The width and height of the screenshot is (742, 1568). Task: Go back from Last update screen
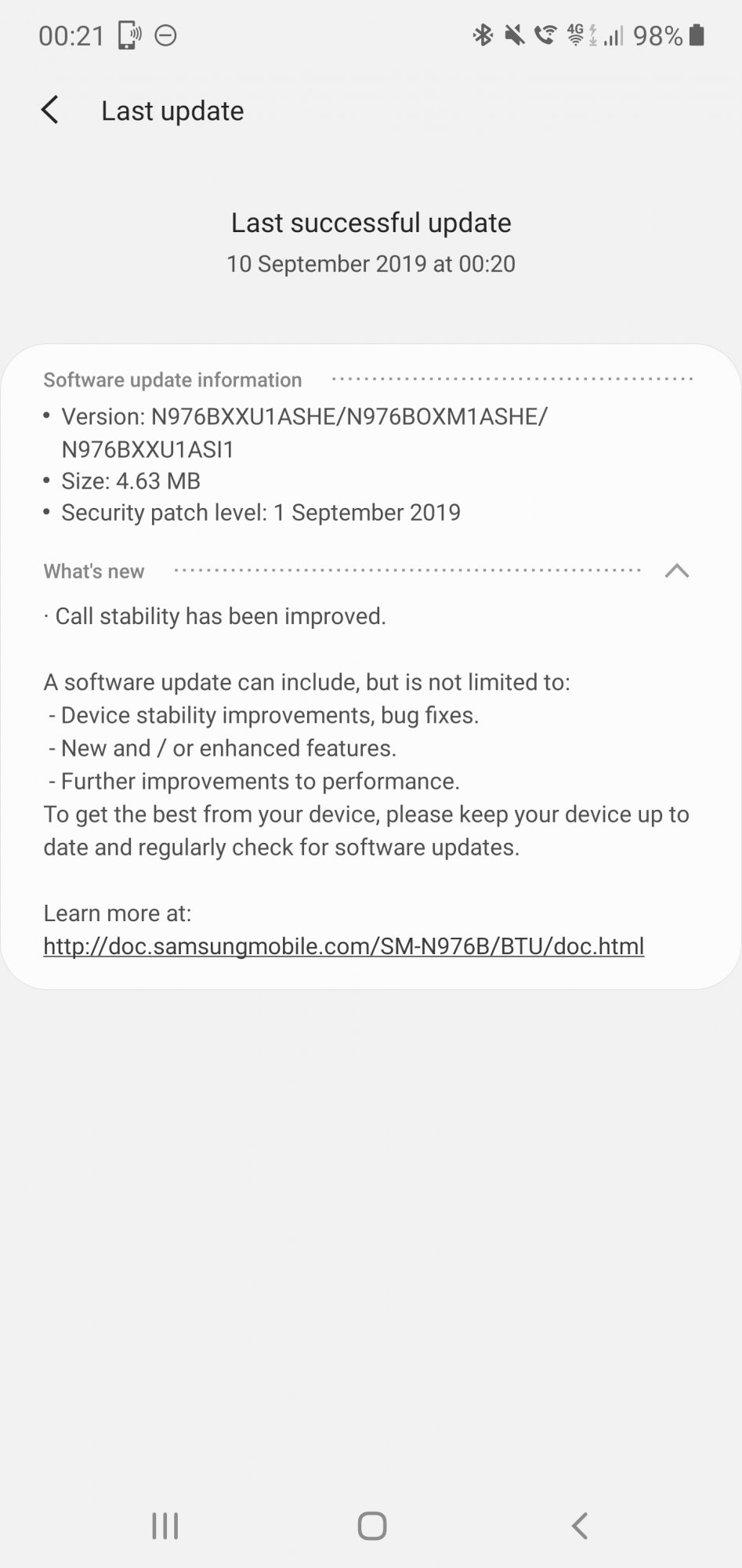tap(50, 111)
